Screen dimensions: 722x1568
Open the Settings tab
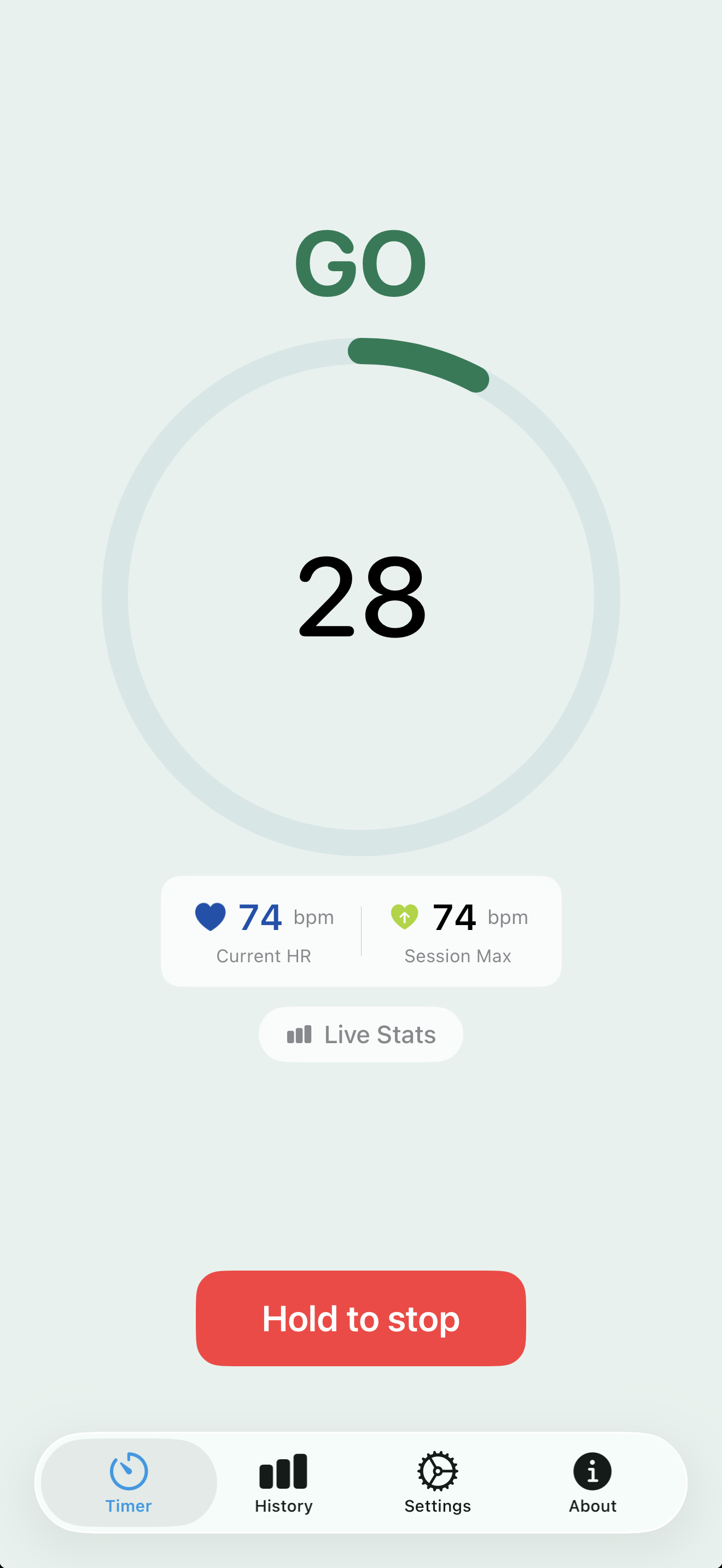(x=437, y=1483)
